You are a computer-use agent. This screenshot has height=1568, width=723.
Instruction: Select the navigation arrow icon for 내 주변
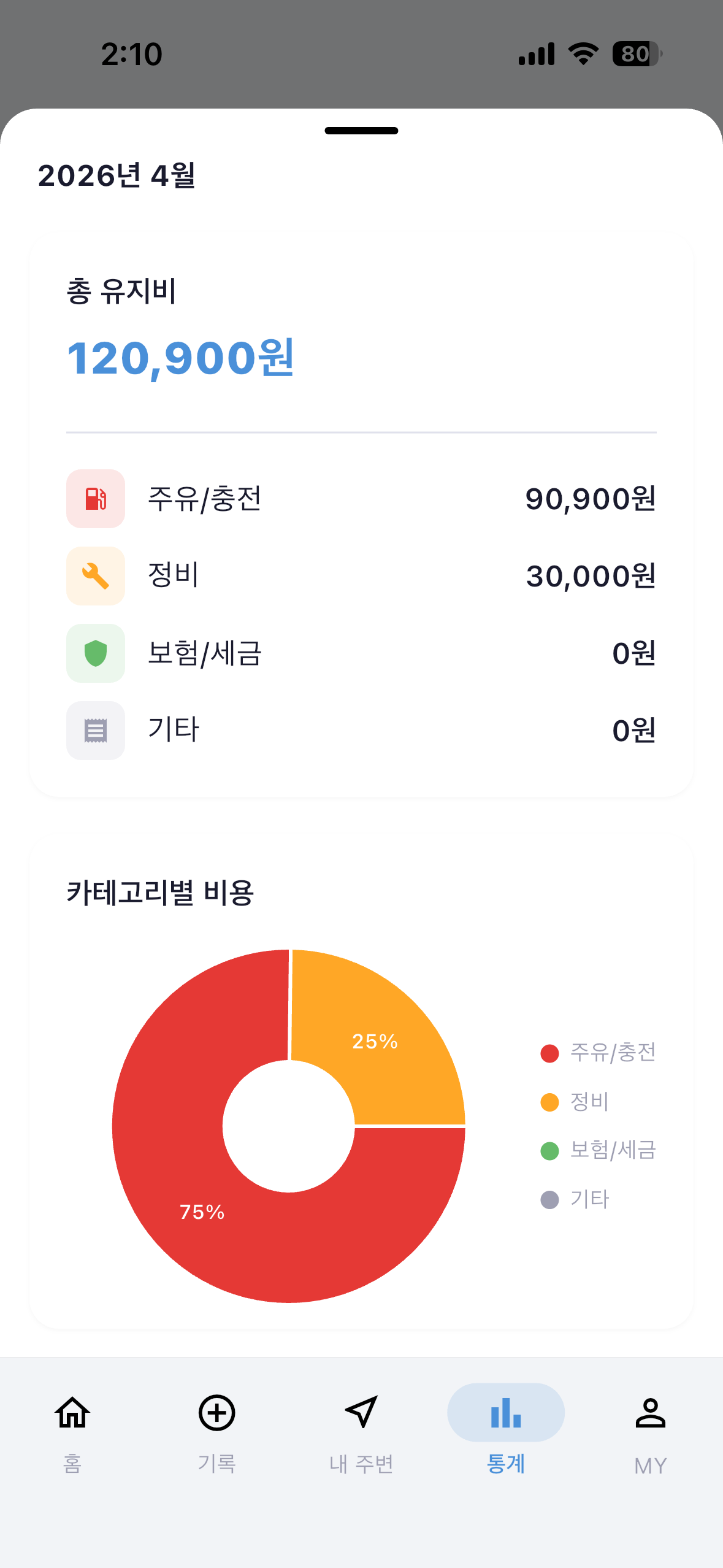[x=361, y=1412]
